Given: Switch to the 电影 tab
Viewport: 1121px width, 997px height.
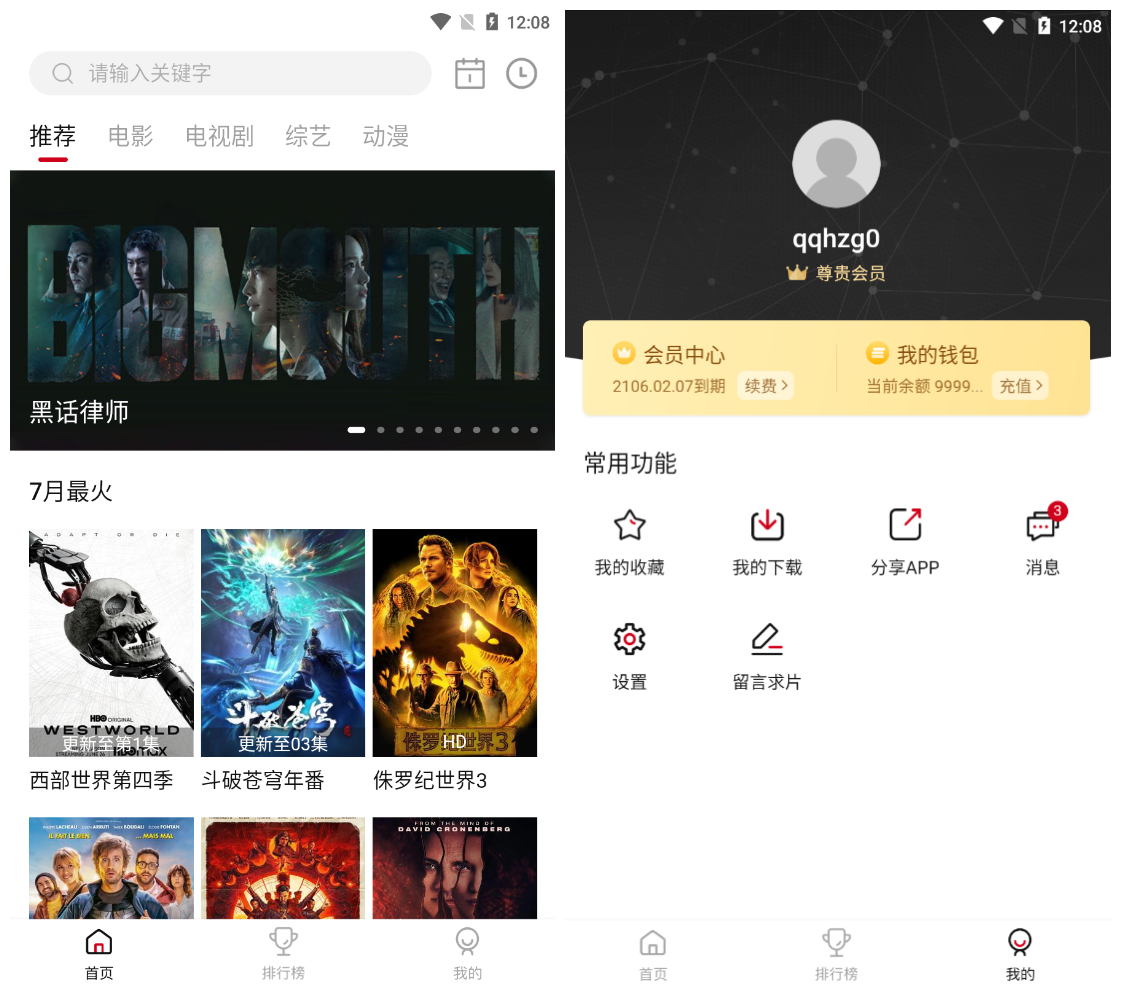Looking at the screenshot, I should pyautogui.click(x=131, y=136).
